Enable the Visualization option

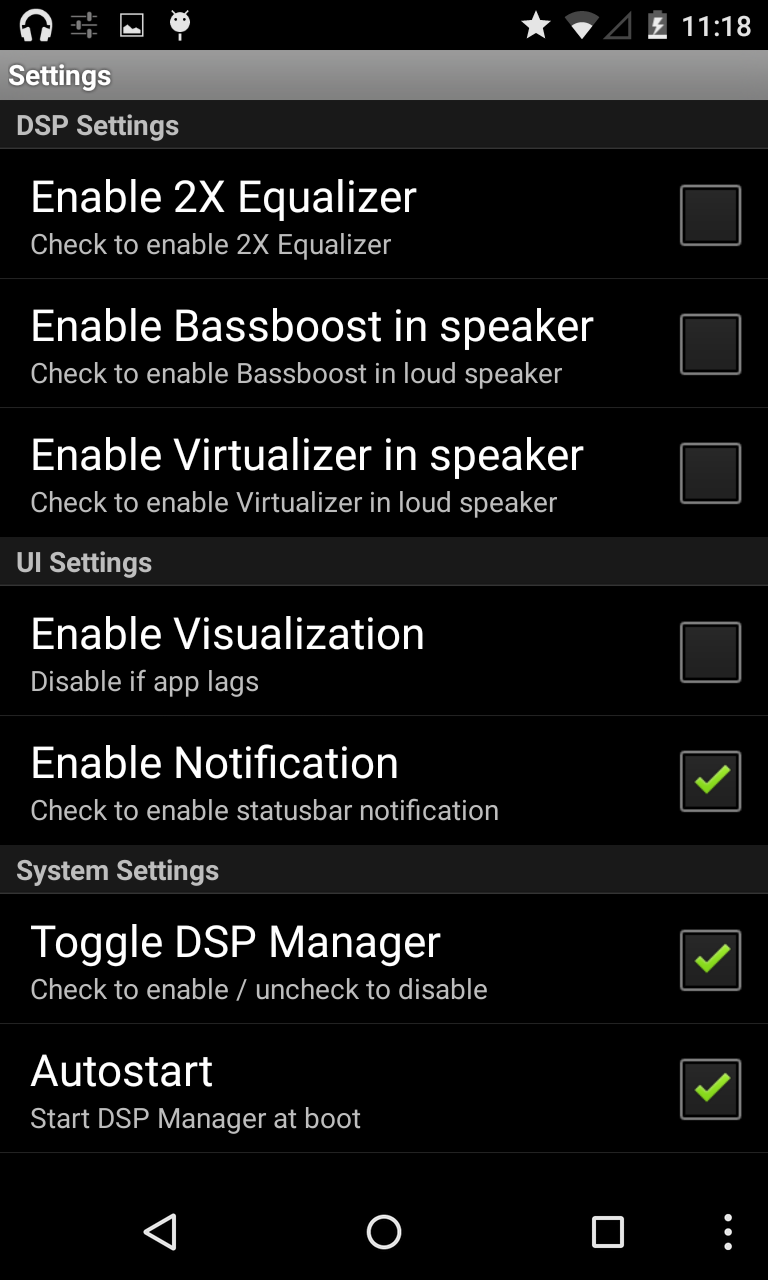point(710,651)
